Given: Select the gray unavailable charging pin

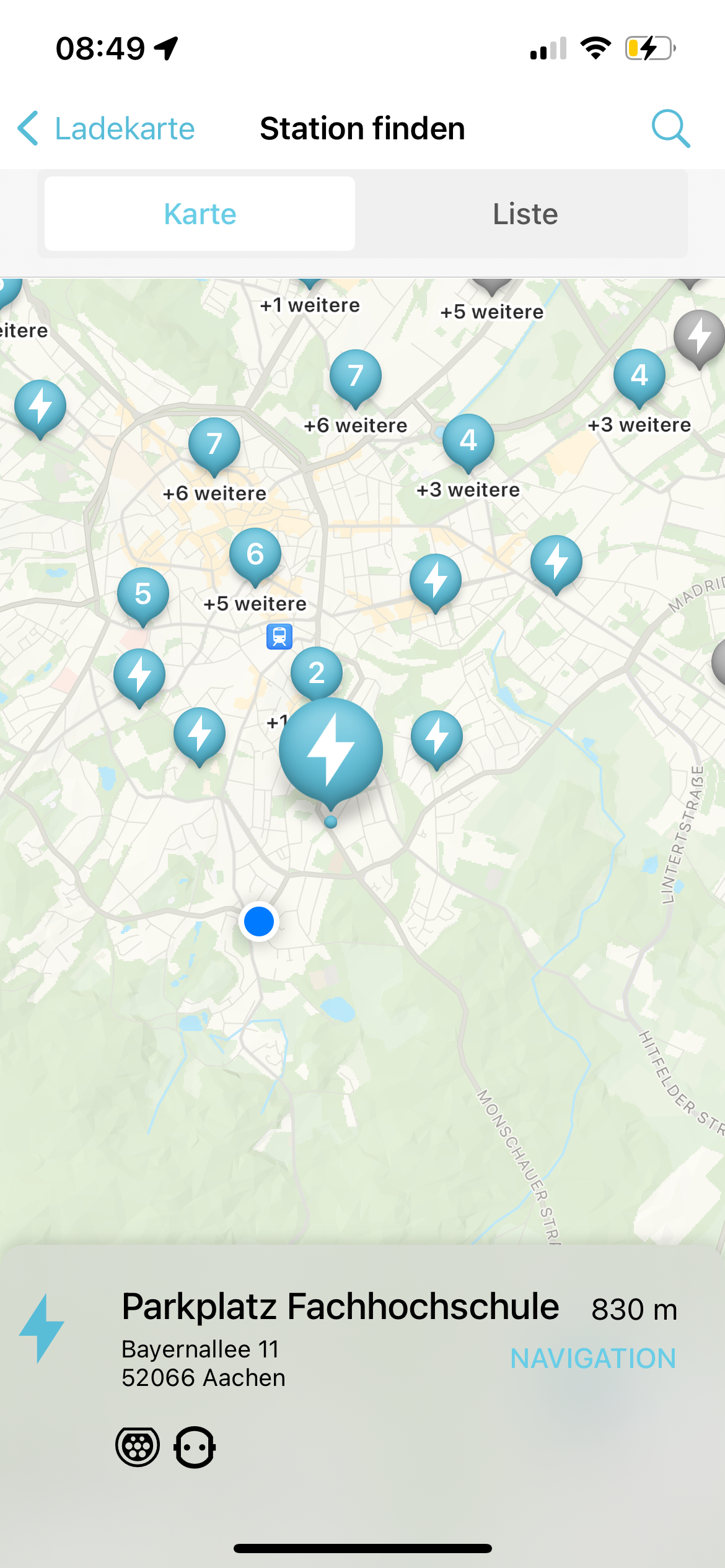Looking at the screenshot, I should point(699,336).
